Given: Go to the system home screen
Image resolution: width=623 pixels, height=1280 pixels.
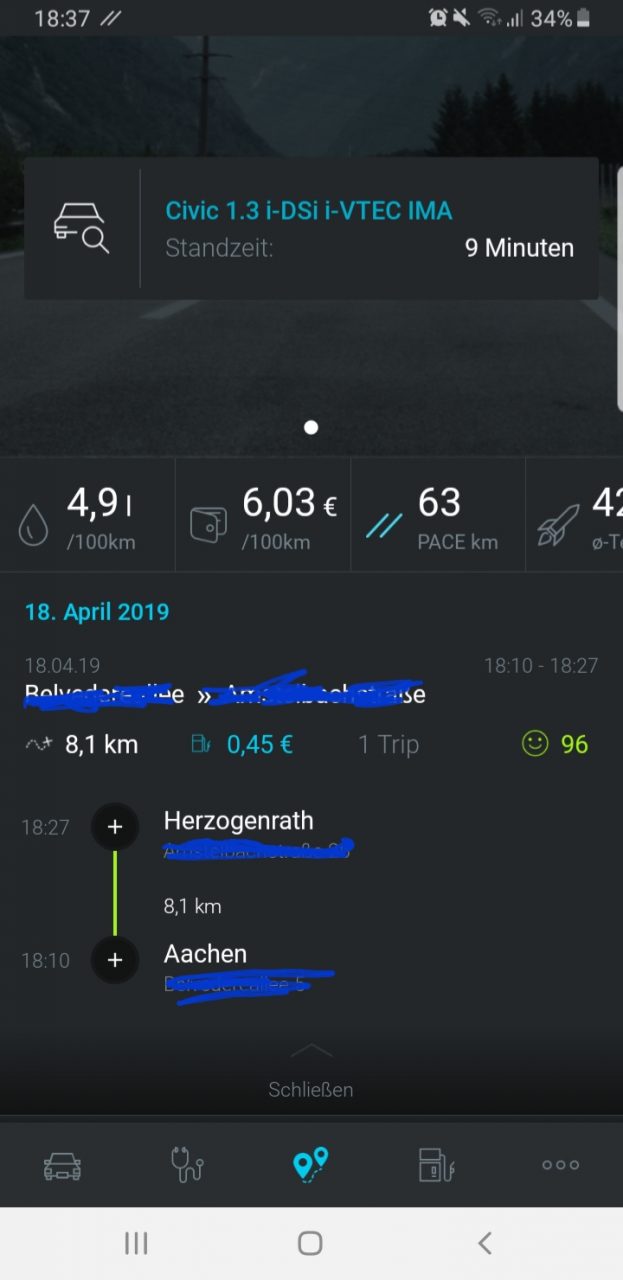Looking at the screenshot, I should tap(310, 1243).
